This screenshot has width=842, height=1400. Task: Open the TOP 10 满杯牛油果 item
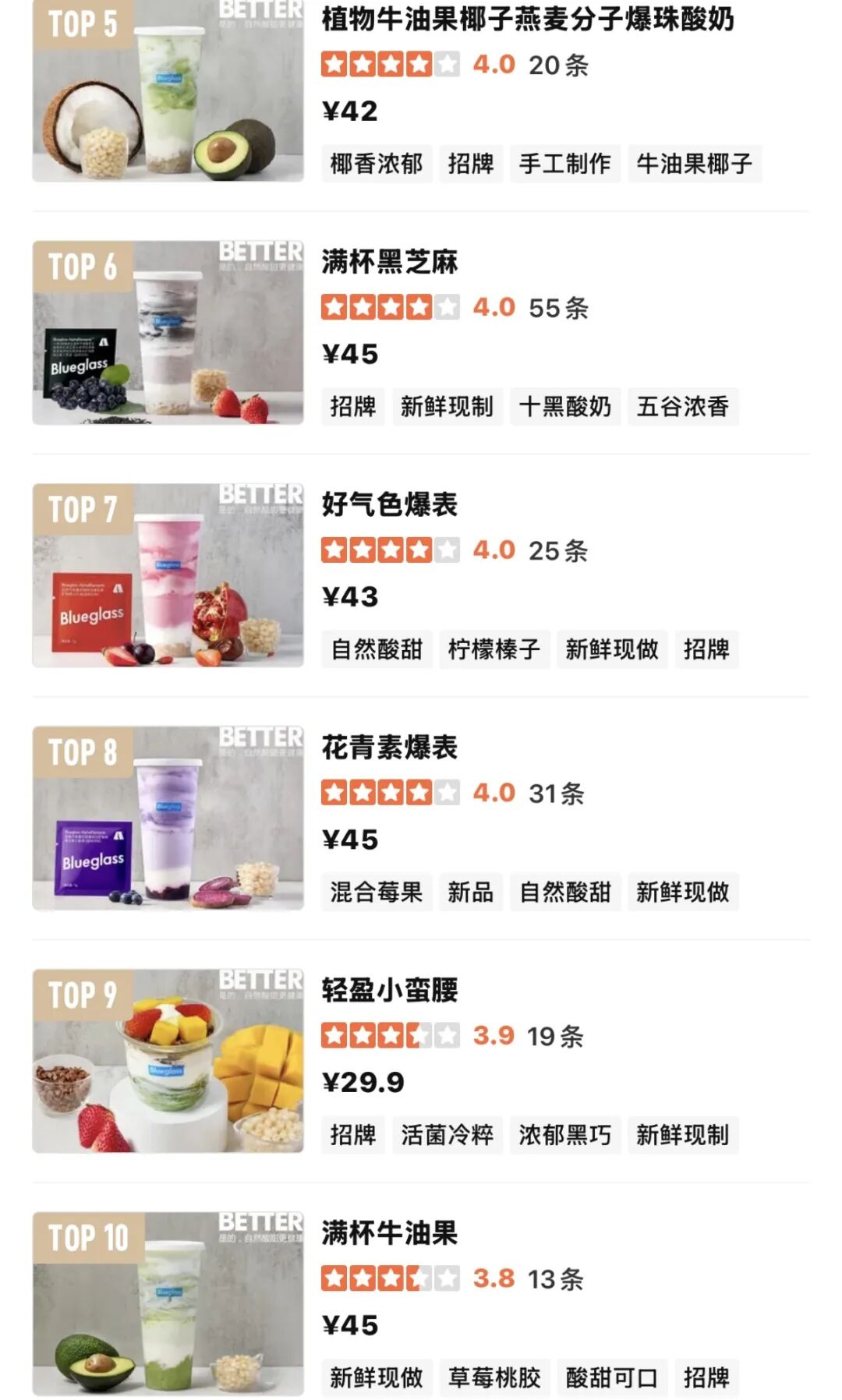point(421,1303)
